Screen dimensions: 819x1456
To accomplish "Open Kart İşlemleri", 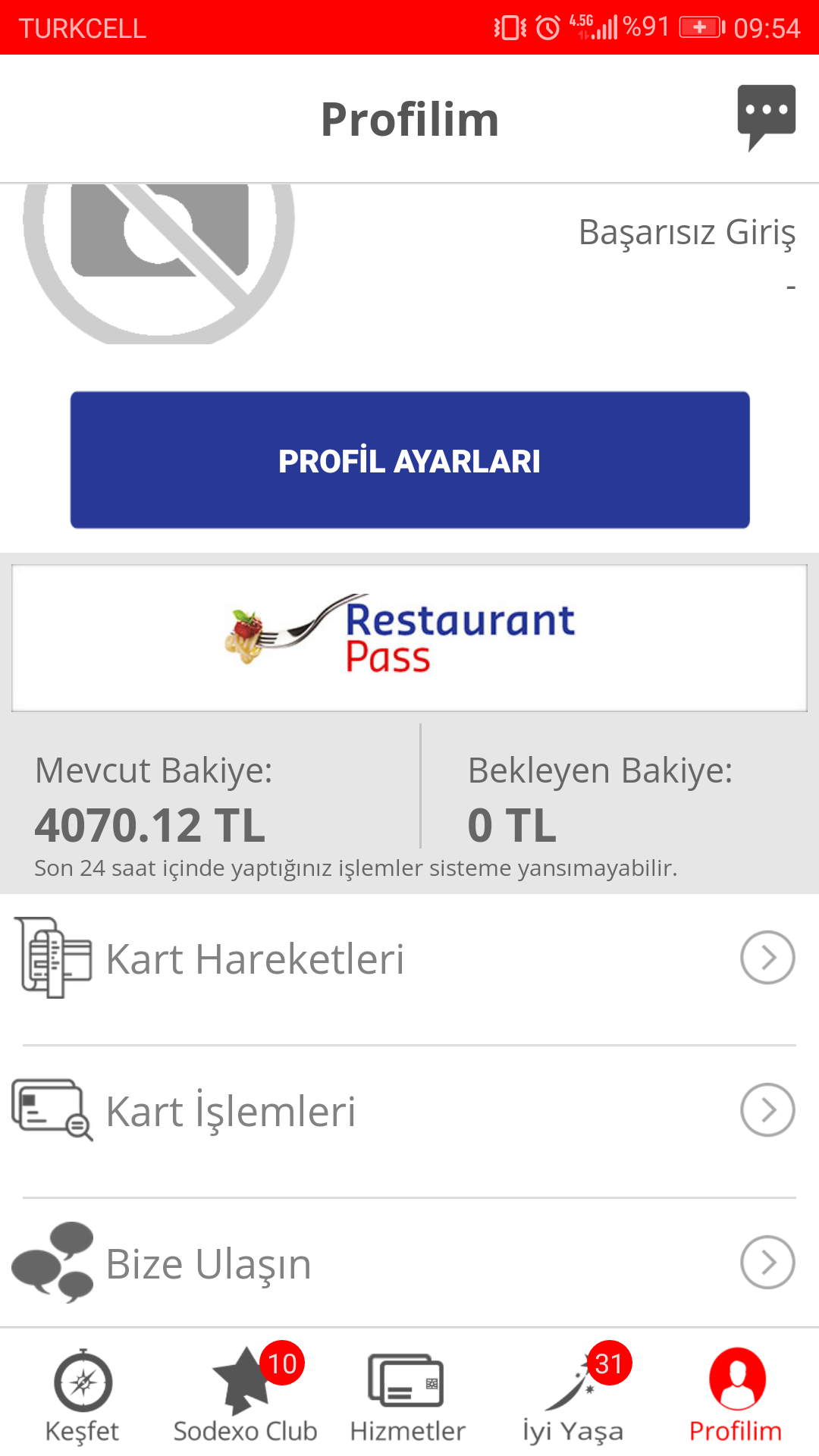I will point(409,1111).
